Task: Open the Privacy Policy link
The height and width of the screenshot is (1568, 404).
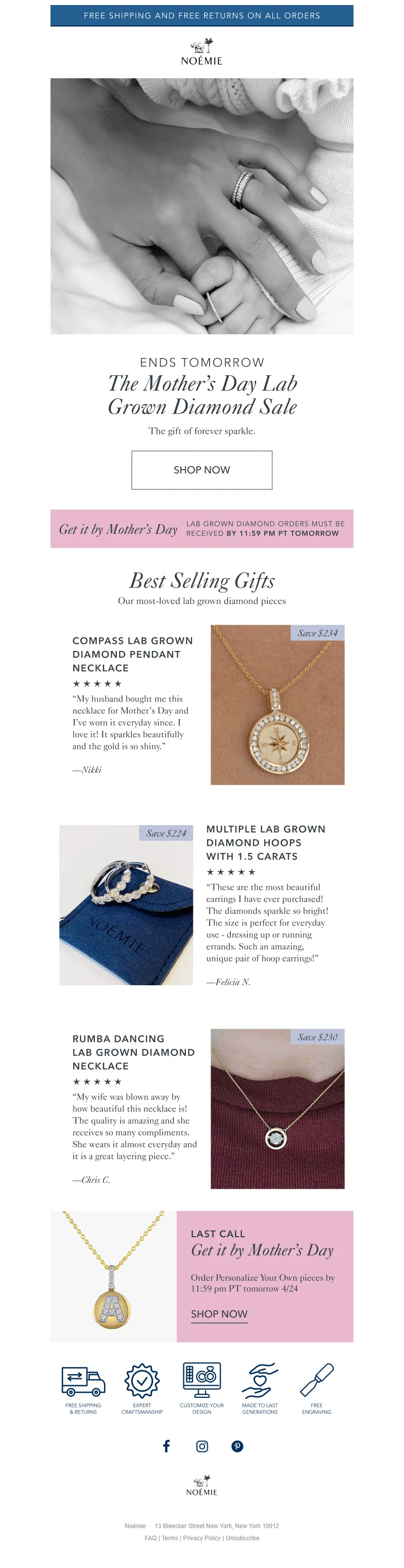Action: tap(201, 1538)
